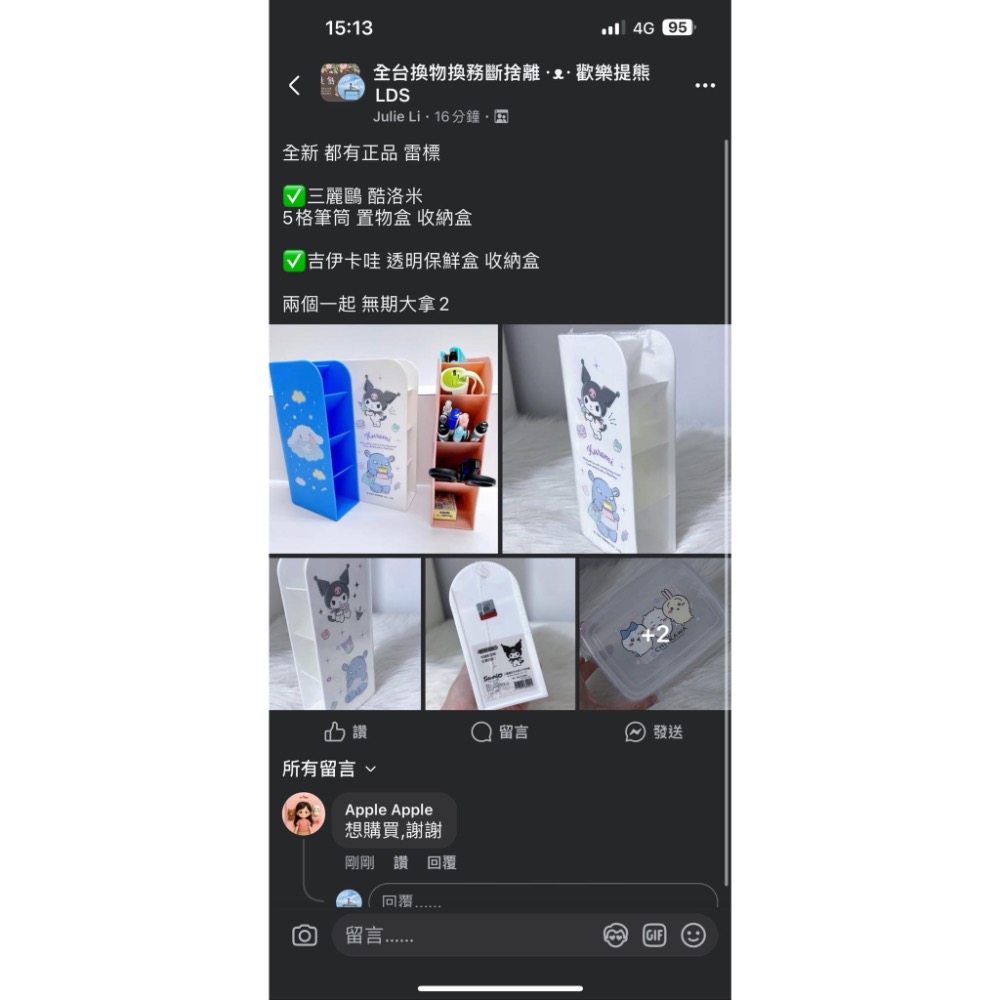Like Apple Apple's comment
This screenshot has height=1000, width=1000.
(x=401, y=862)
